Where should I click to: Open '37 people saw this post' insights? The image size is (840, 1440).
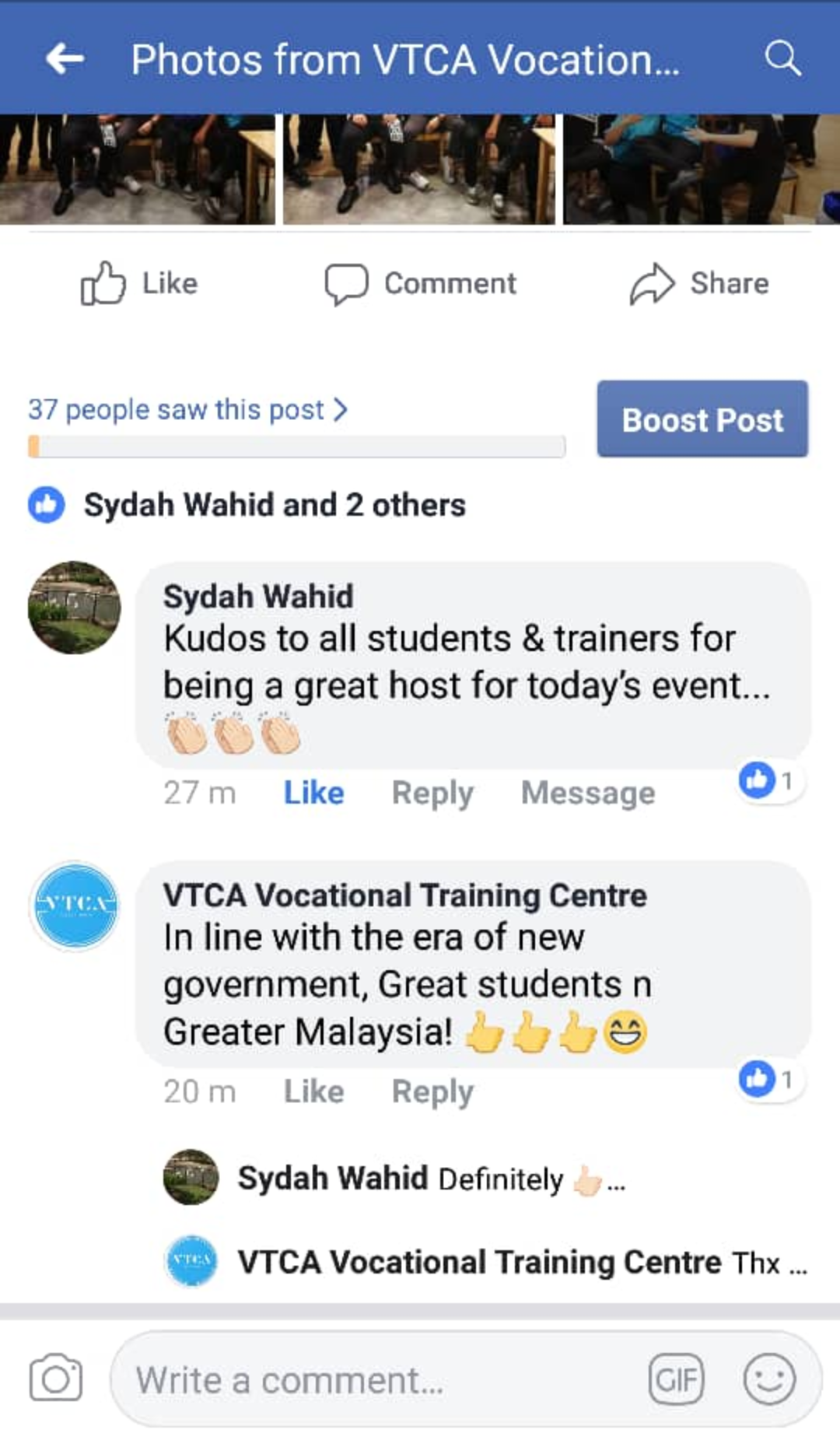(187, 409)
